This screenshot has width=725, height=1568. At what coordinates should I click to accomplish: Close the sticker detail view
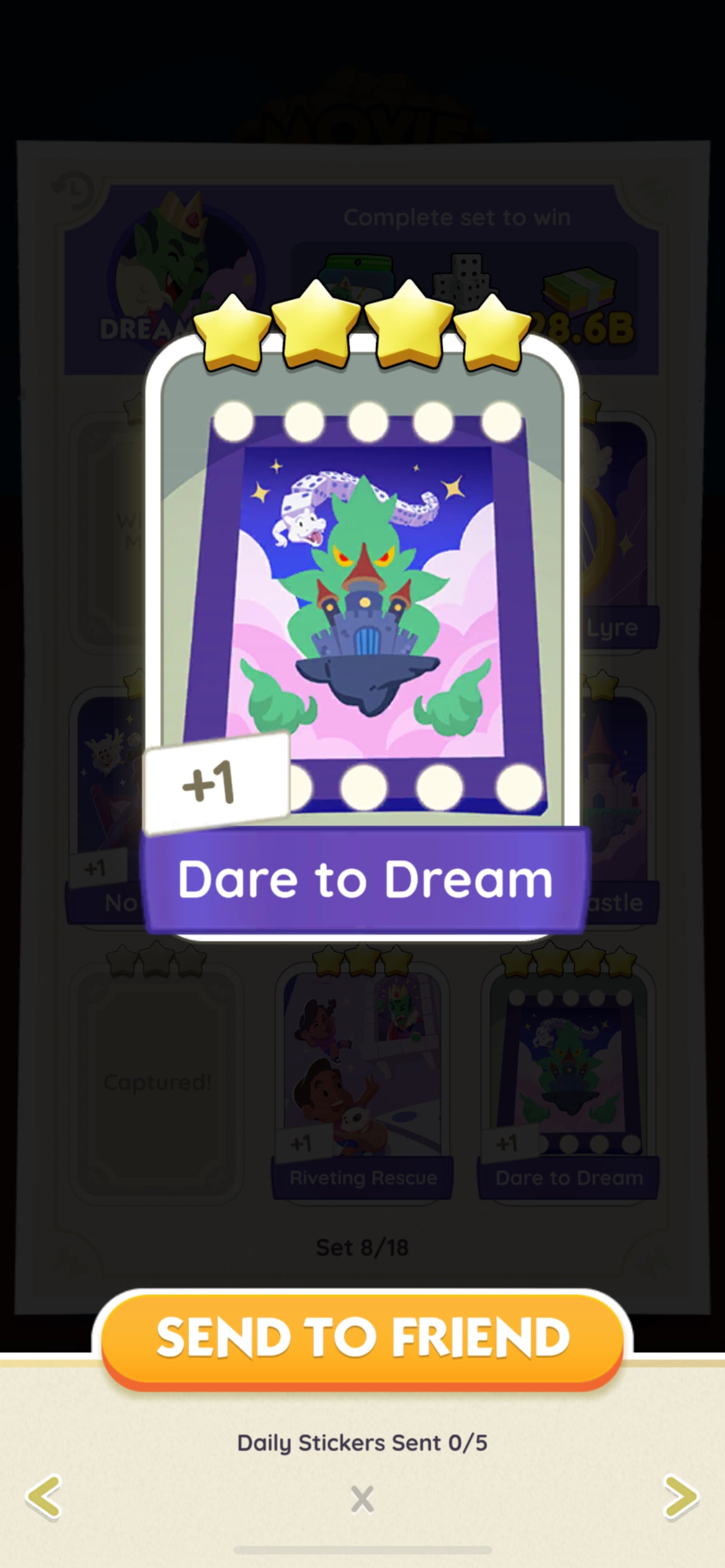tap(362, 1498)
